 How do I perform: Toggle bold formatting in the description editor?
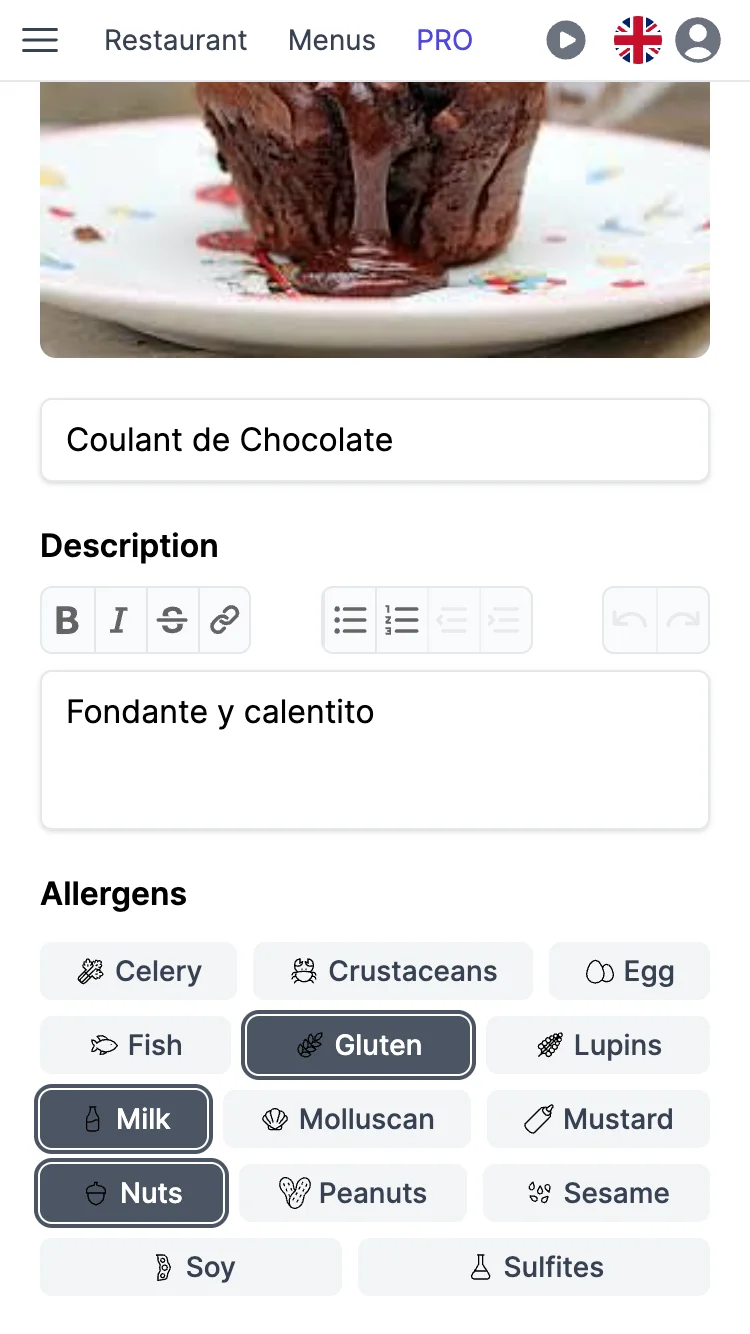(x=67, y=619)
